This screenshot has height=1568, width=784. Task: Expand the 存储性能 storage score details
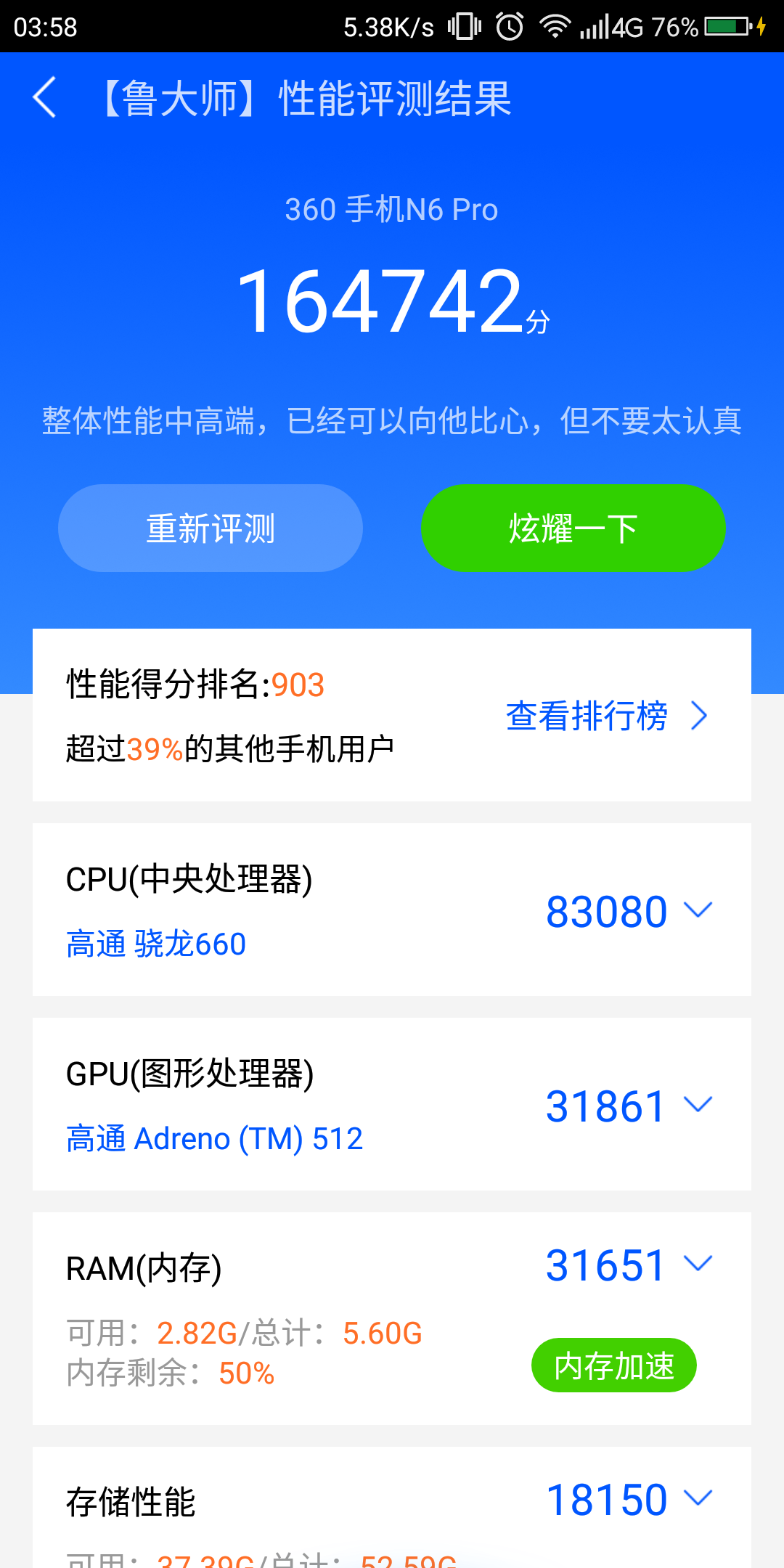(x=699, y=1498)
